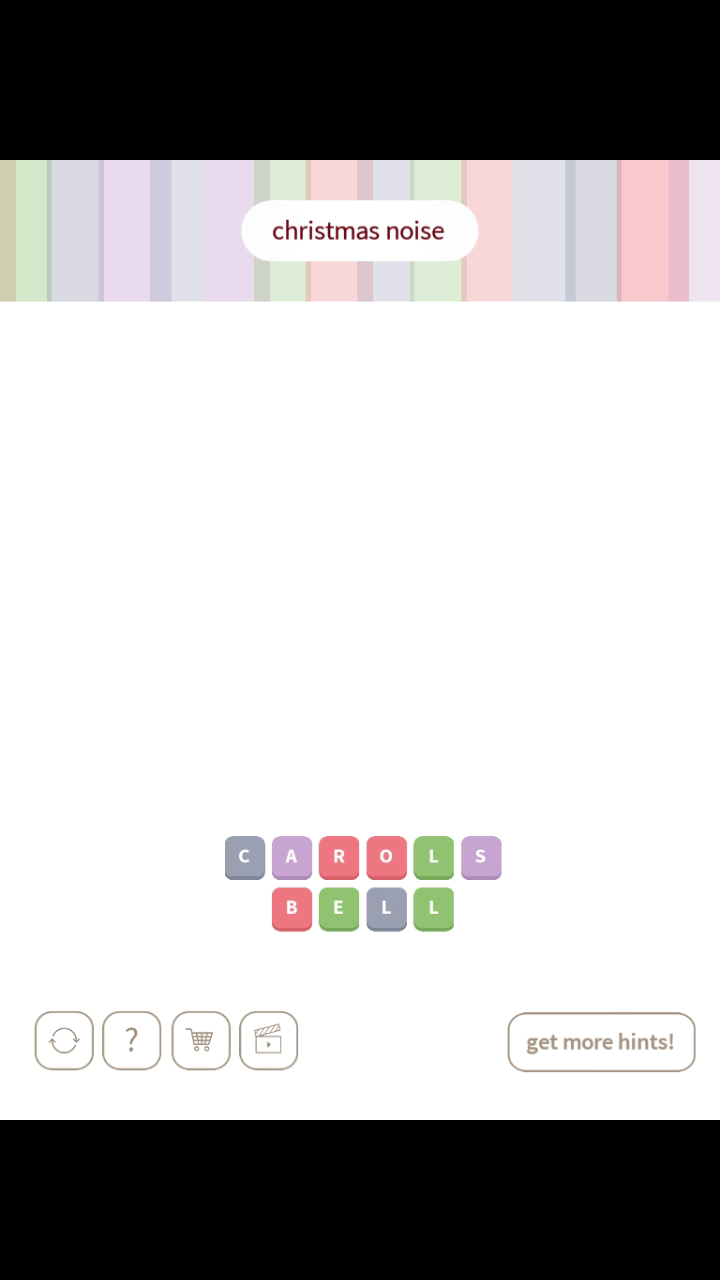This screenshot has height=1280, width=720.
Task: Select the letter tile B
Action: click(x=292, y=908)
